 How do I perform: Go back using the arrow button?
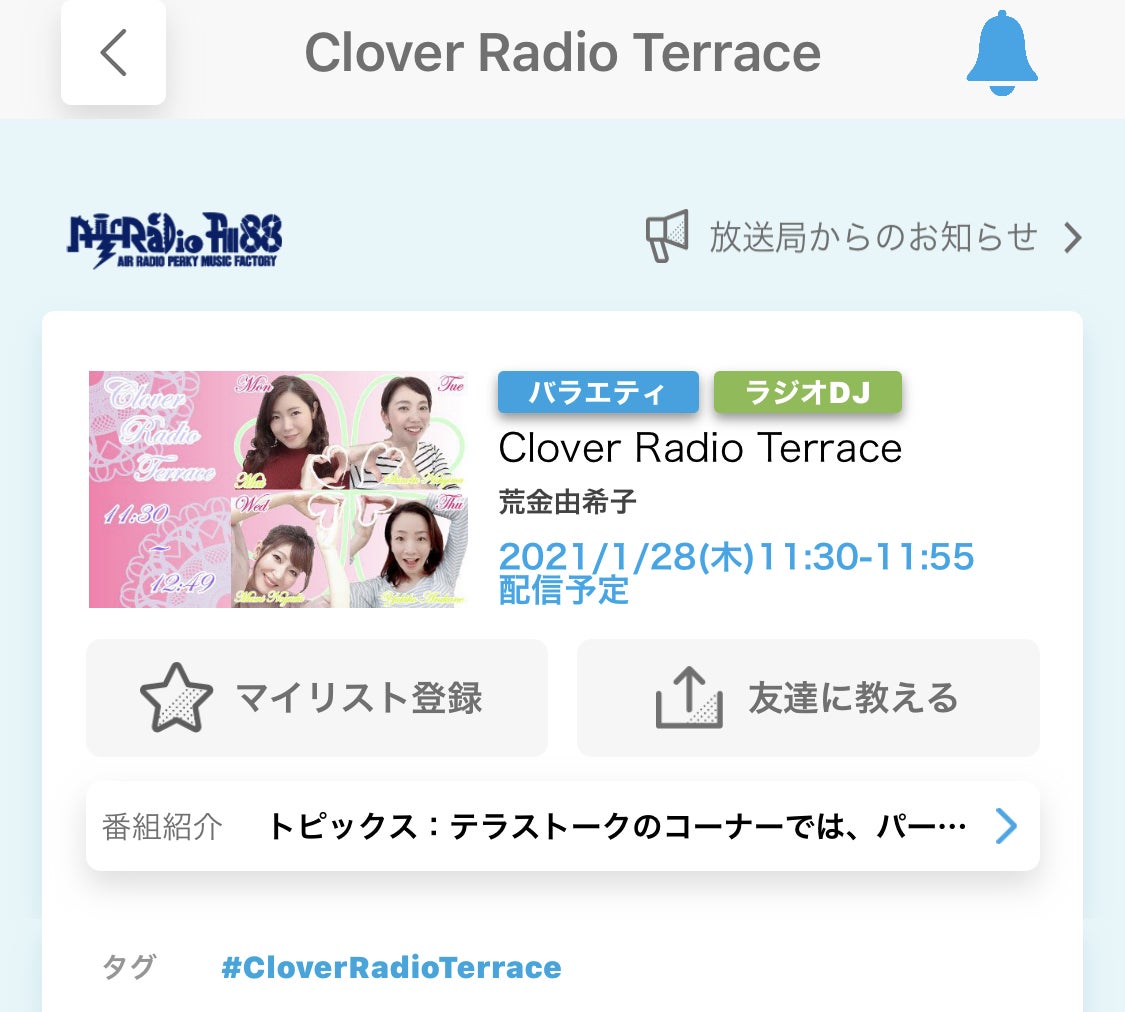(x=113, y=53)
